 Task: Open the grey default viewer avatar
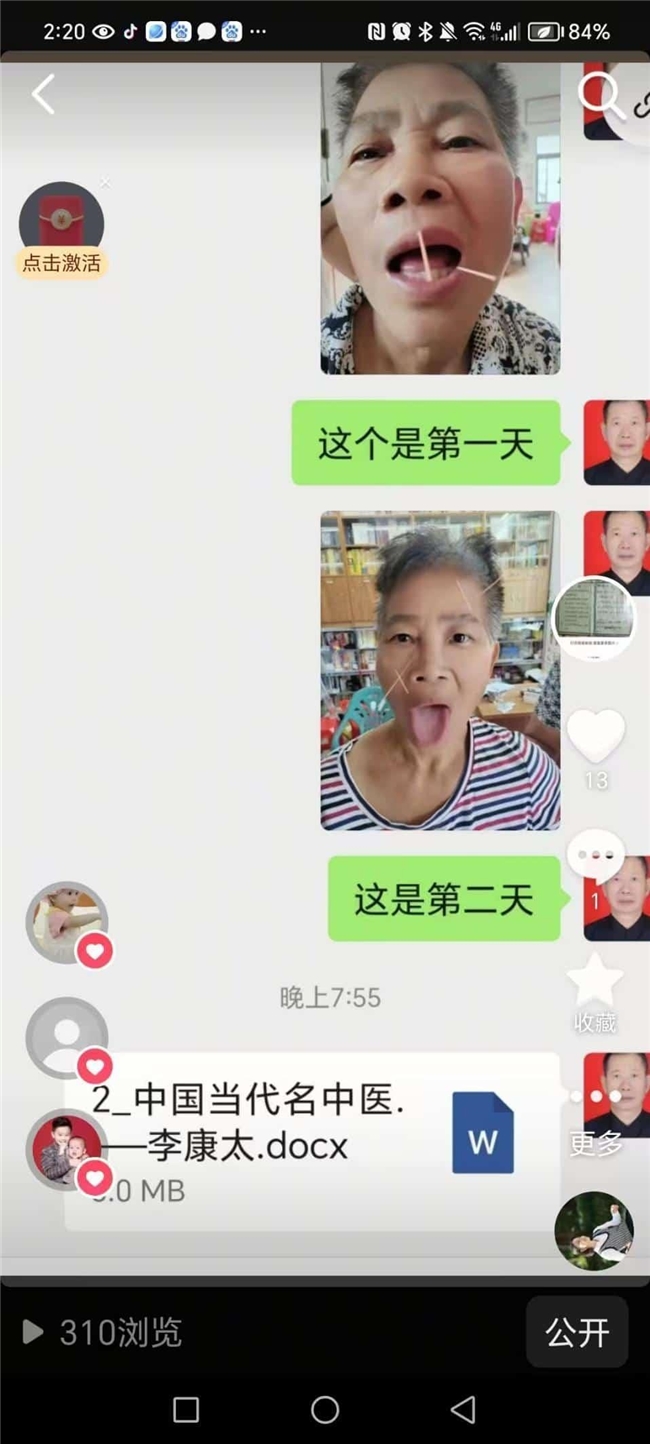click(x=66, y=1037)
